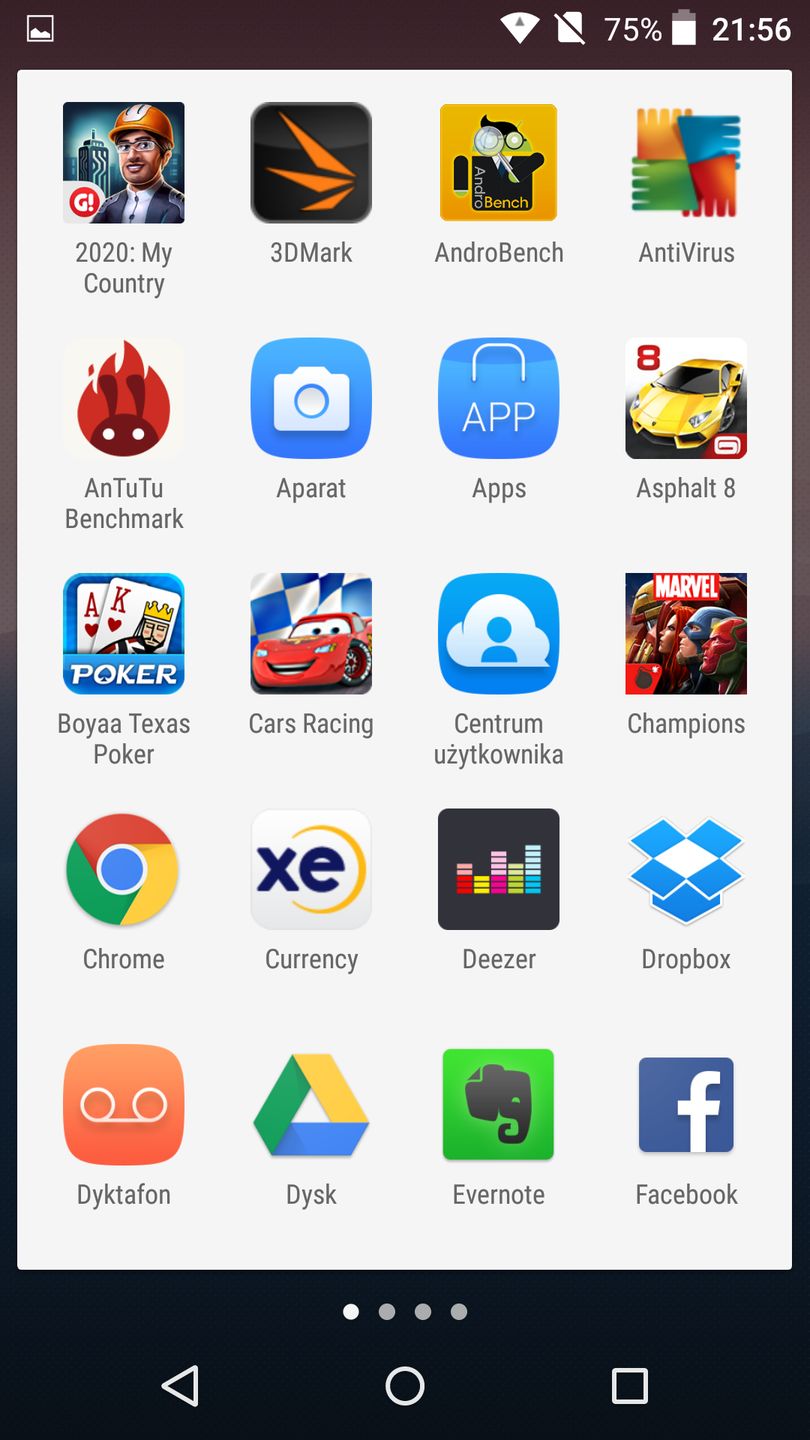Open Dysk (Google Drive)

point(311,1105)
